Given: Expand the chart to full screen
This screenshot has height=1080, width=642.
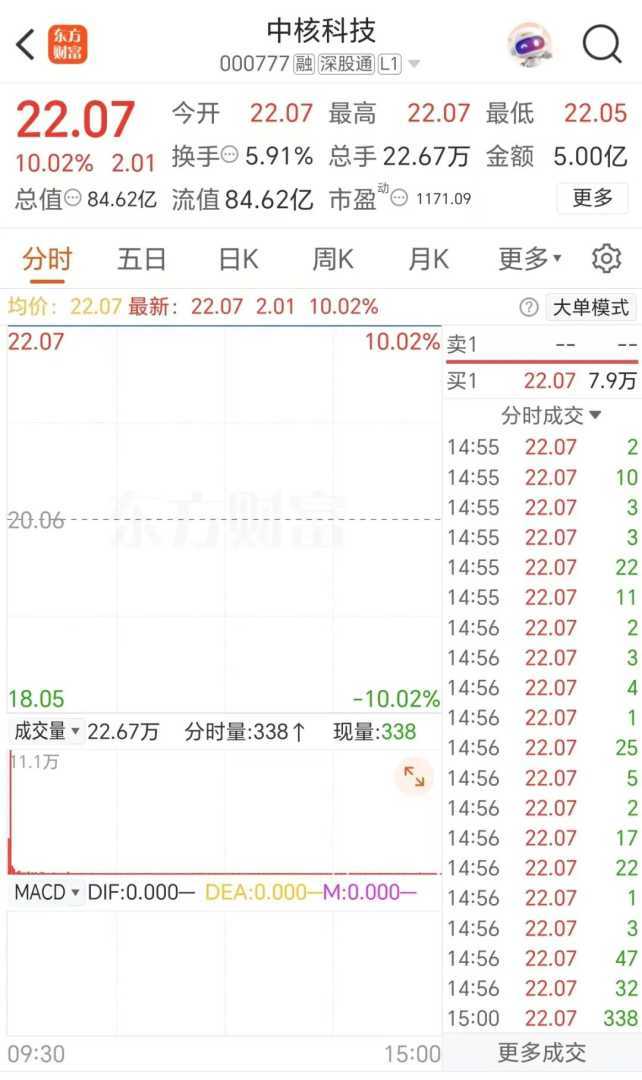Looking at the screenshot, I should coord(413,776).
